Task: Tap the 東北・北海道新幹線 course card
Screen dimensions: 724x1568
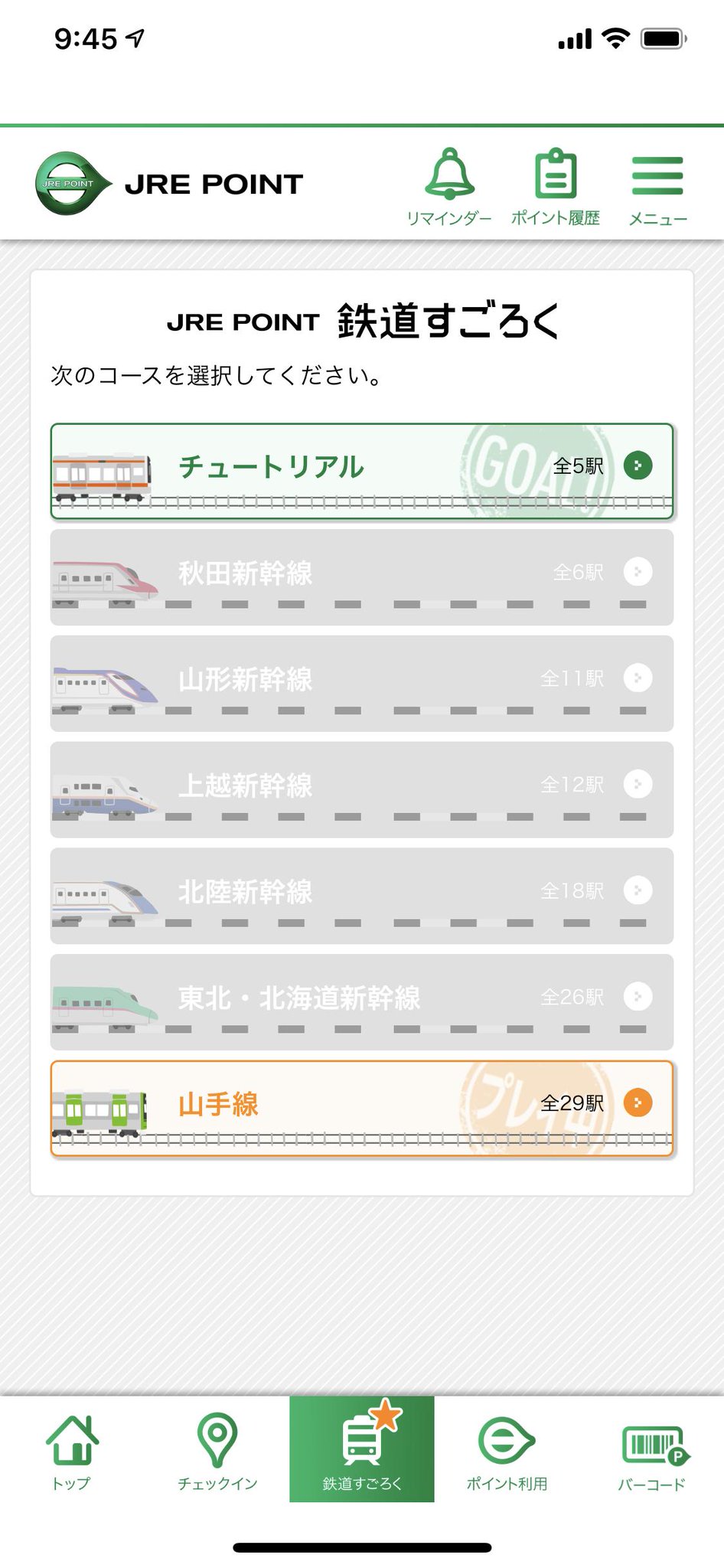Action: coord(362,1002)
